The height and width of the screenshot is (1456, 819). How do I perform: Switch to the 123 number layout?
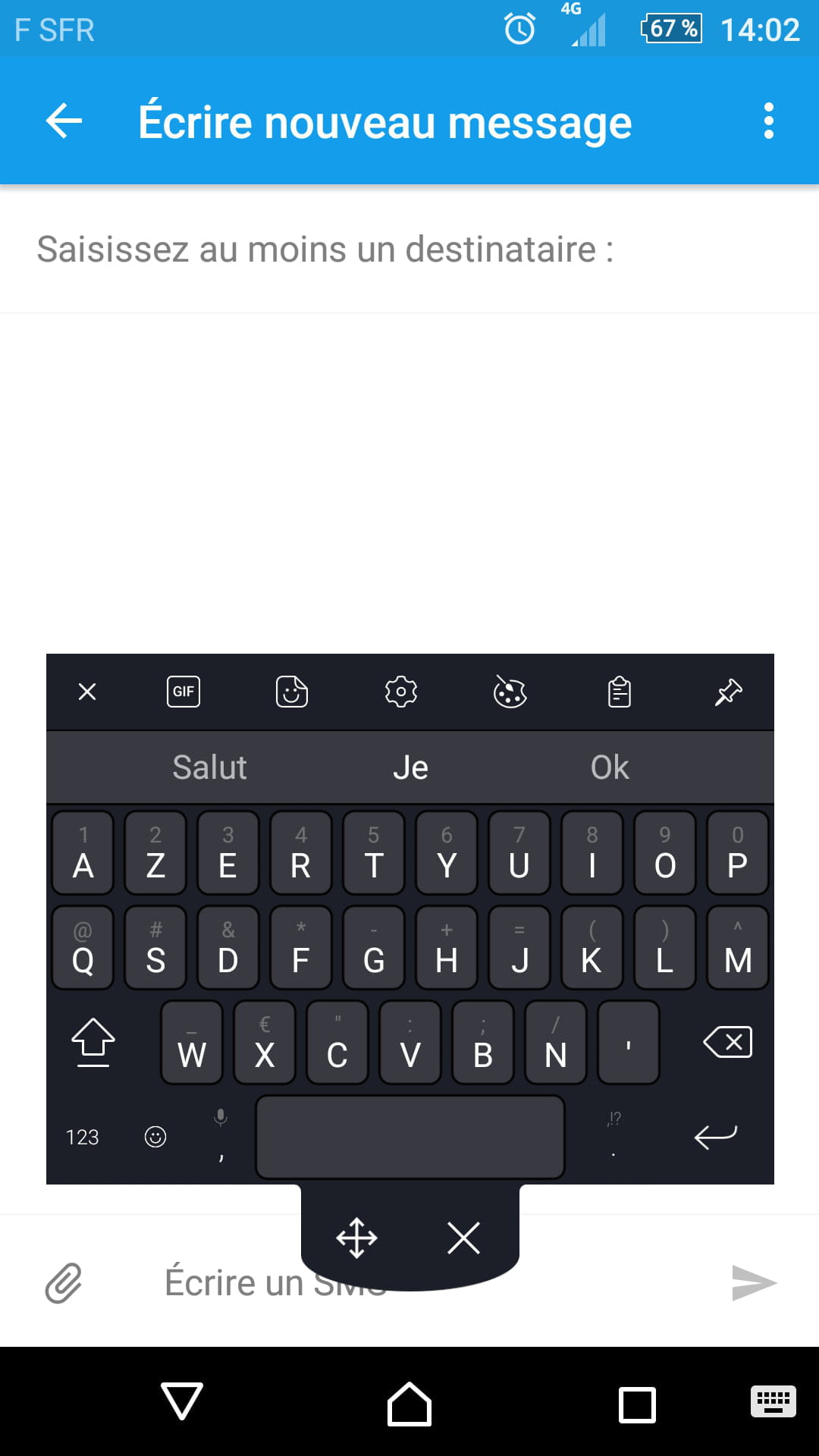coord(82,1137)
